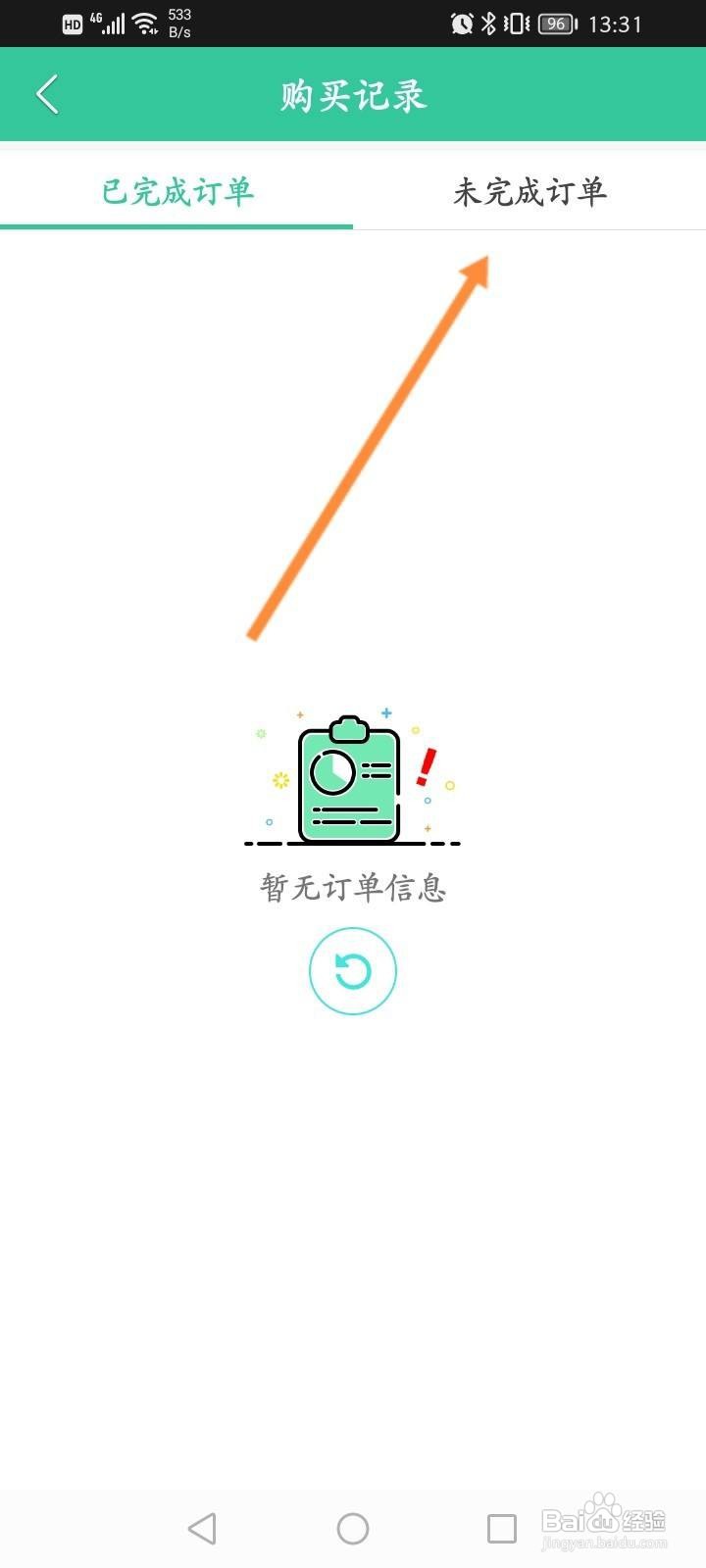The image size is (706, 1568).
Task: Tap the 购买记录 page title
Action: (x=353, y=94)
